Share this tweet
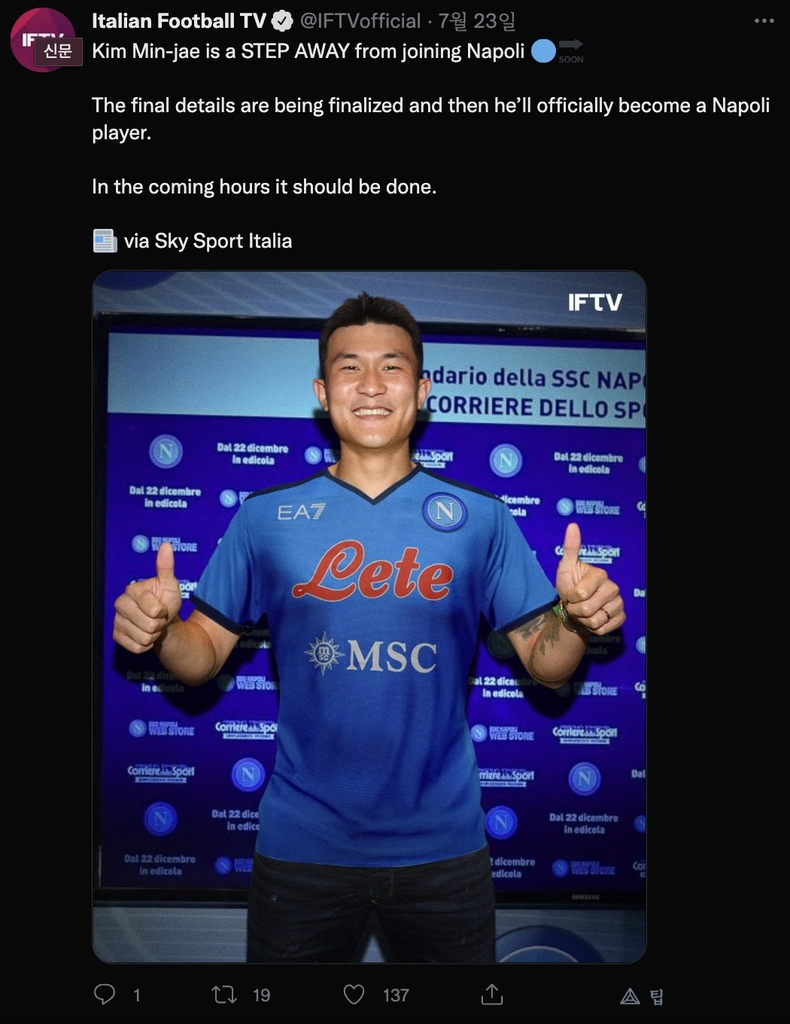Viewport: 790px width, 1024px height. (491, 994)
